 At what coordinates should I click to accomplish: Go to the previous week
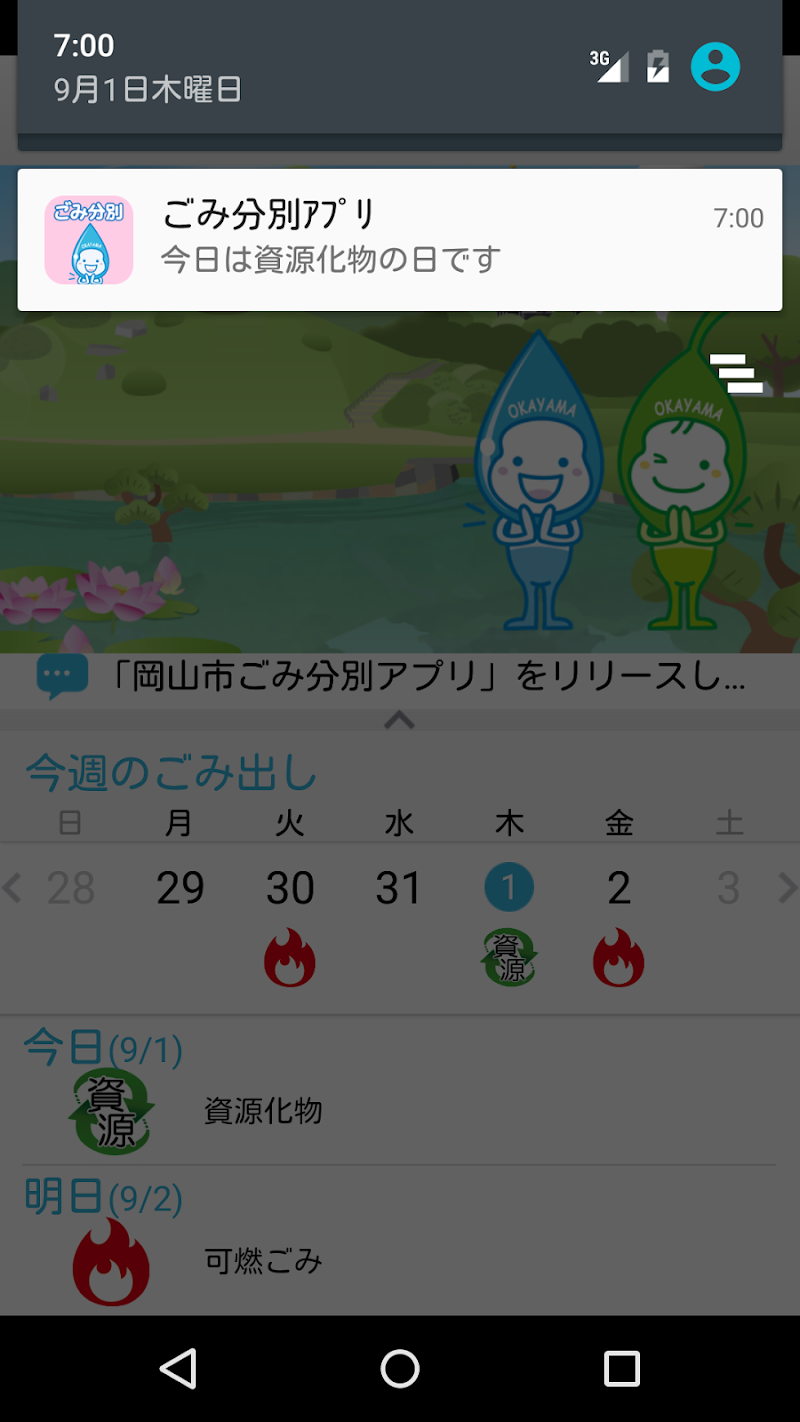click(x=13, y=887)
